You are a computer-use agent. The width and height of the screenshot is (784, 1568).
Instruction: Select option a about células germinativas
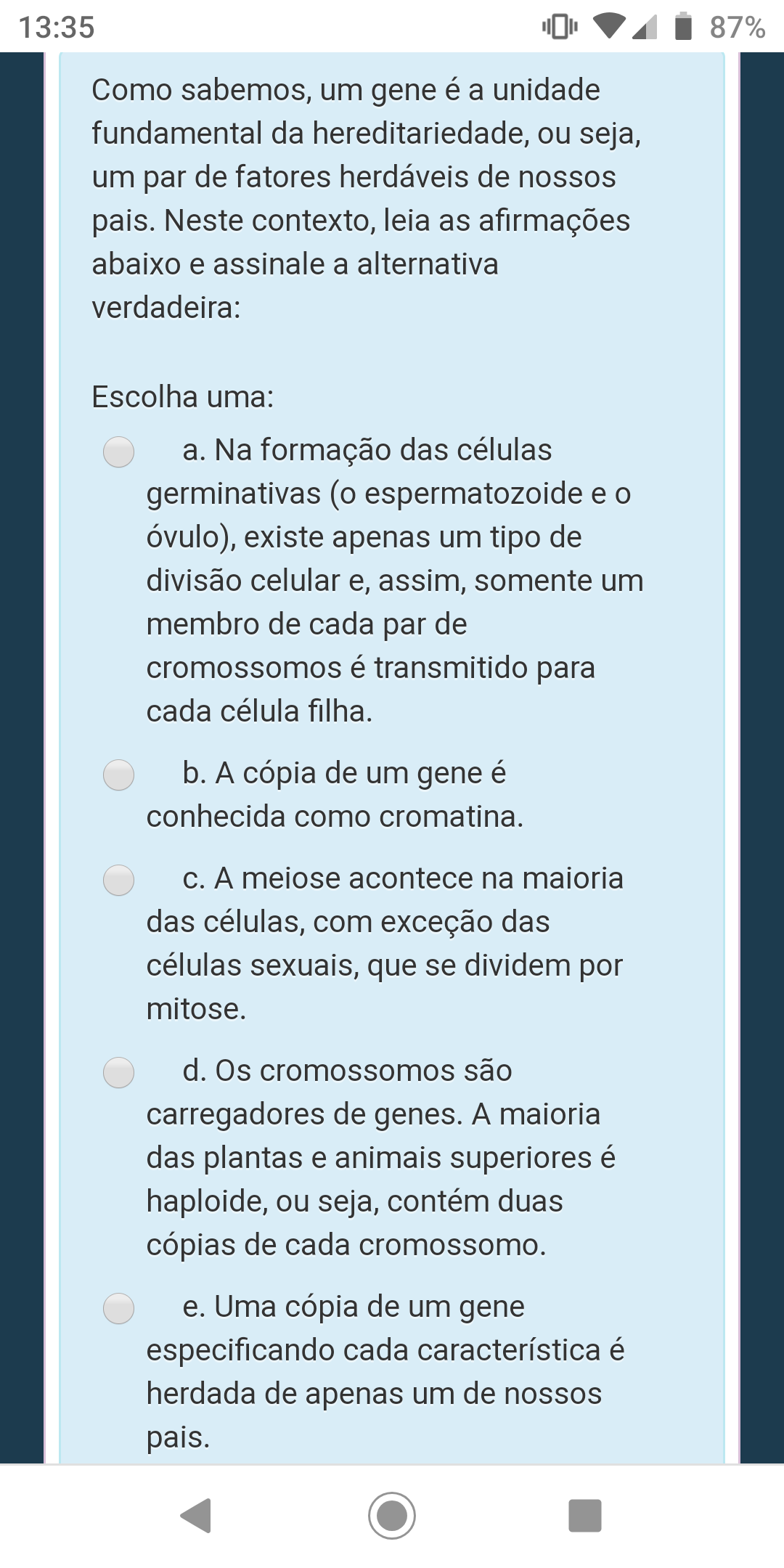(x=118, y=452)
